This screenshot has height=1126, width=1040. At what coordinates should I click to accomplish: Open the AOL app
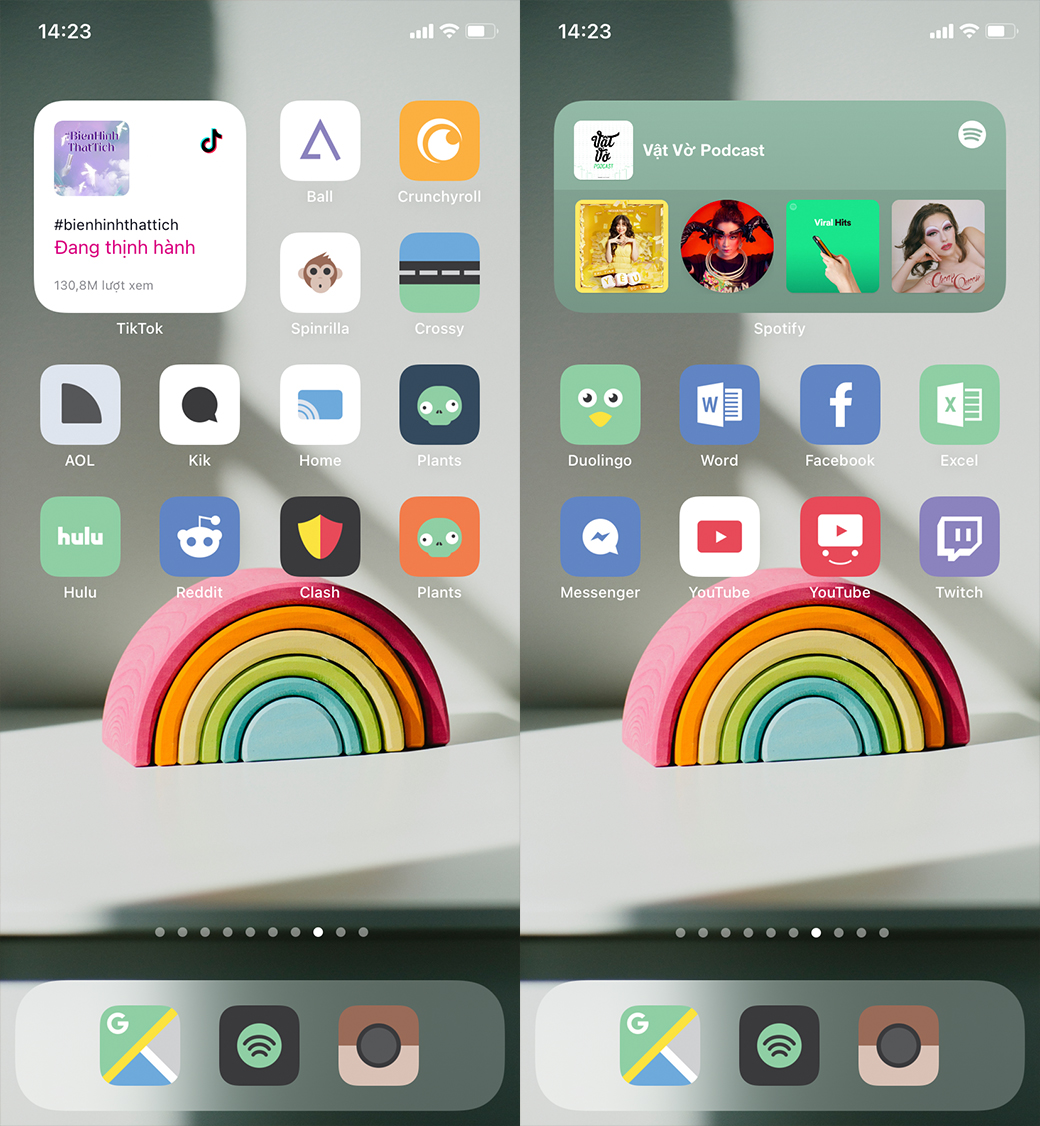point(80,405)
